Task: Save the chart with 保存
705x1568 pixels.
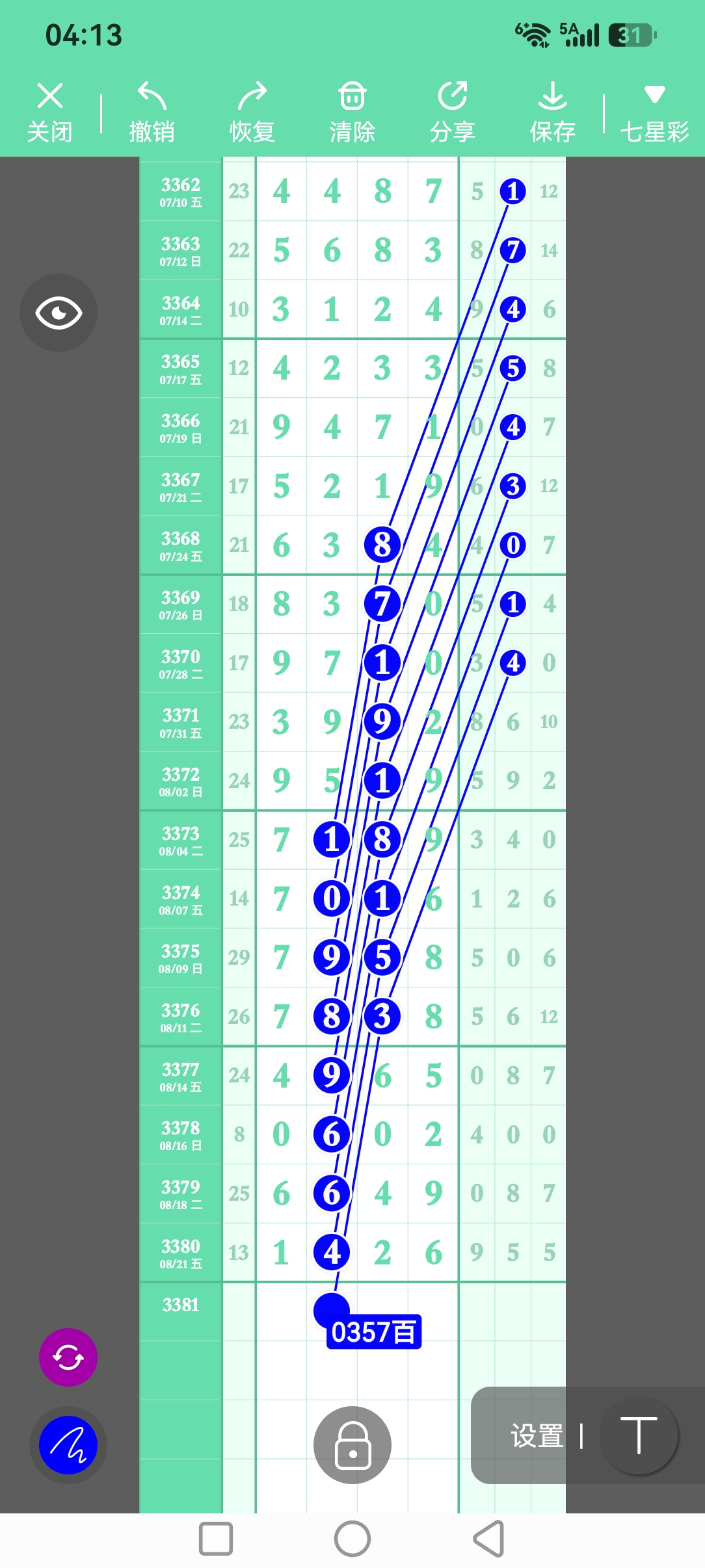Action: (553, 112)
